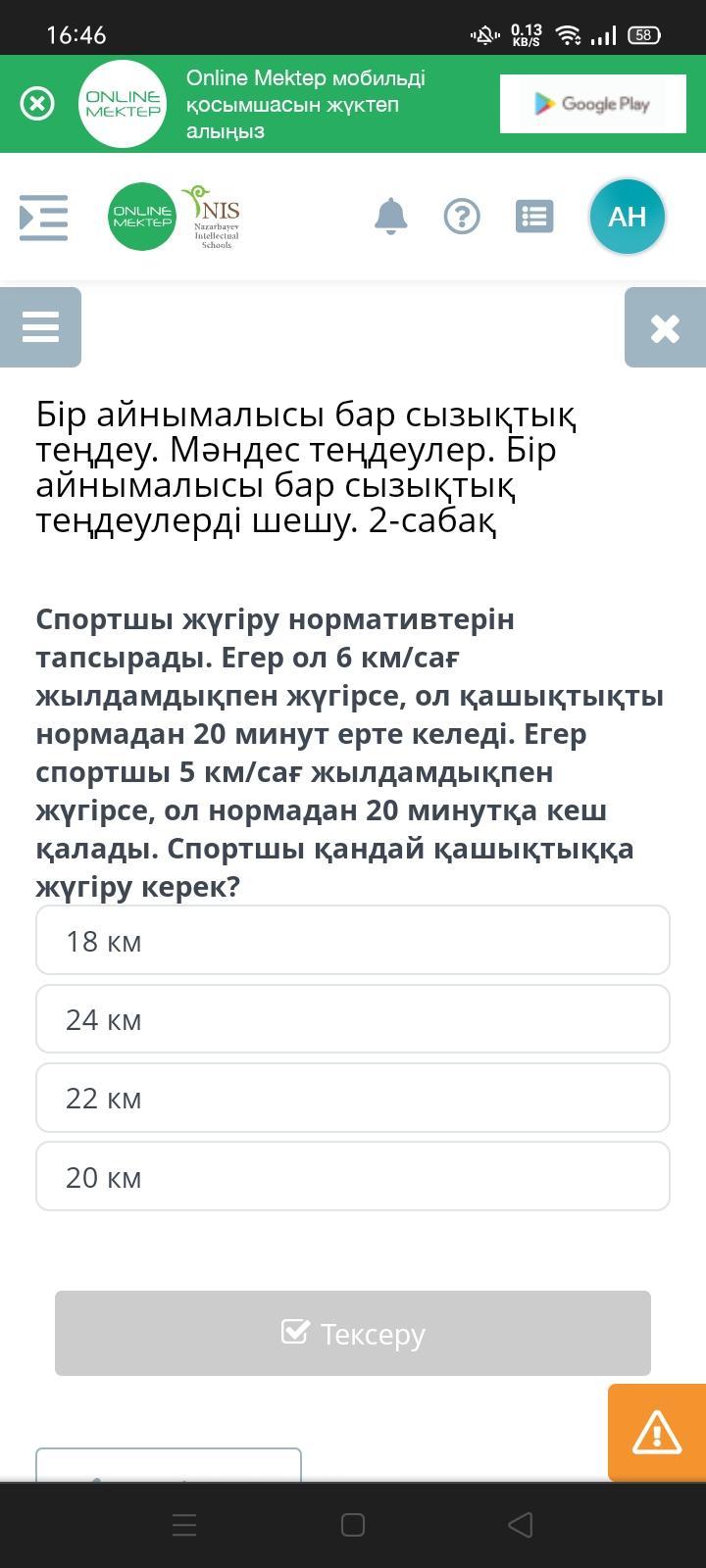Image resolution: width=706 pixels, height=1568 pixels.
Task: Expand the side navigation menu icon
Action: click(44, 217)
